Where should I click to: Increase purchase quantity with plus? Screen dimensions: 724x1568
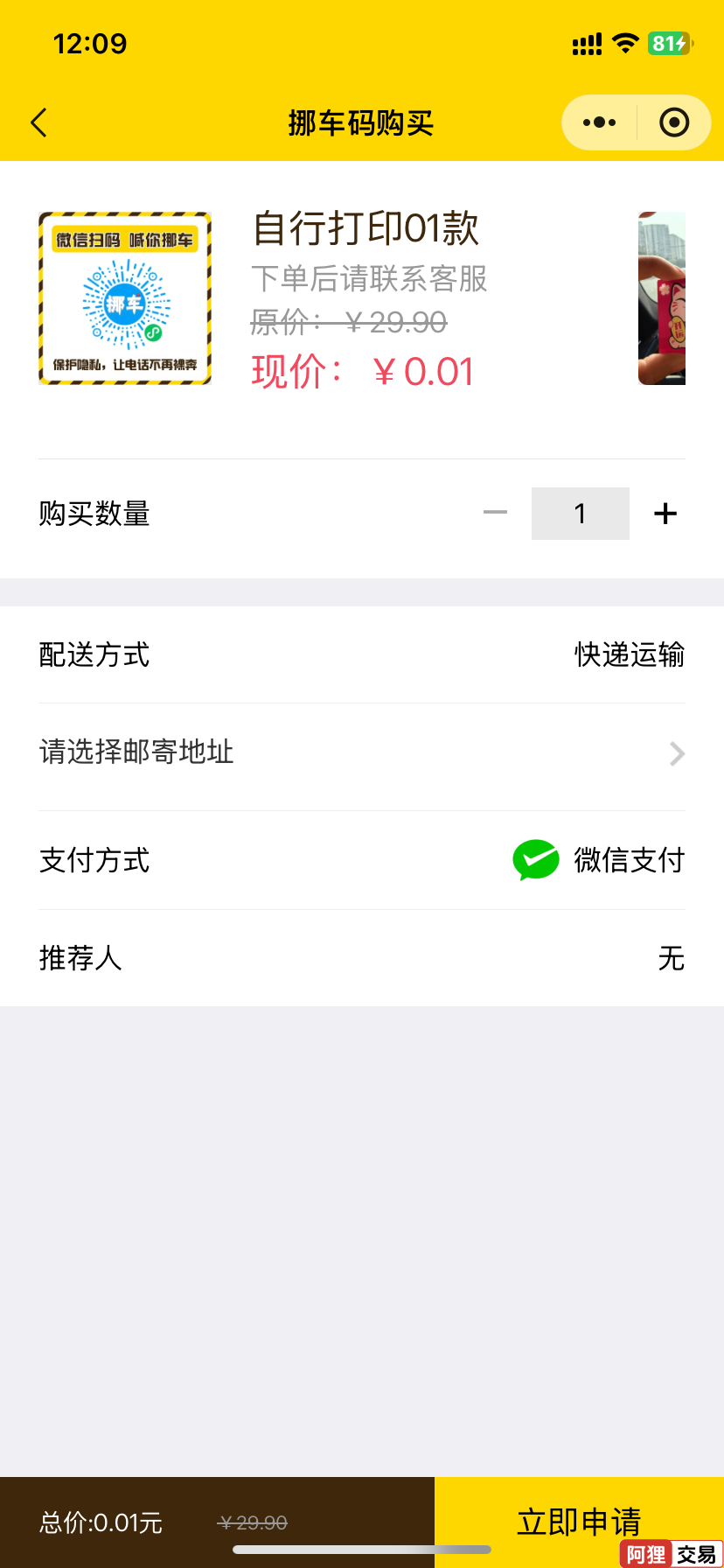(x=665, y=514)
